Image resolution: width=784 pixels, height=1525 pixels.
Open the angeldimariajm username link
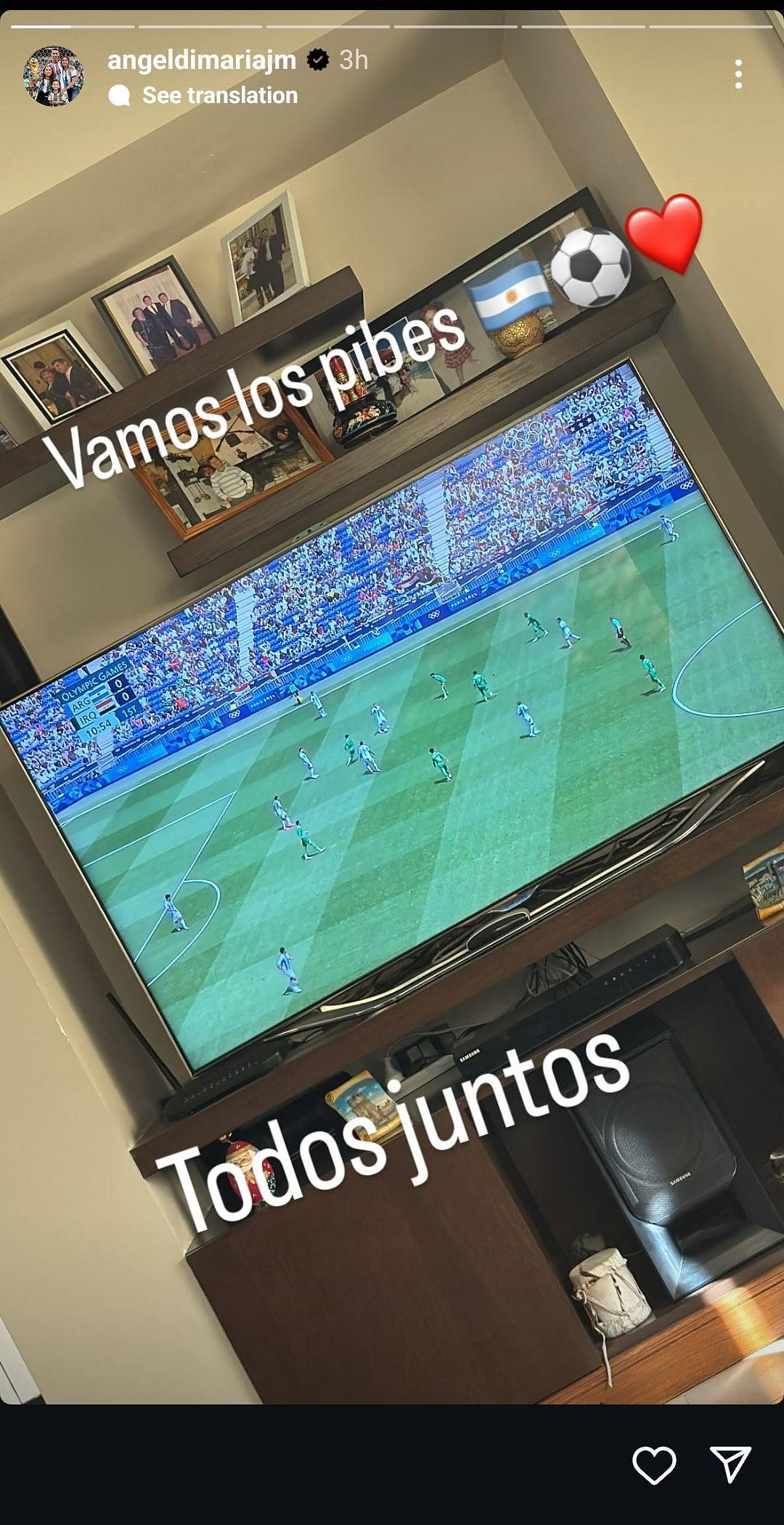pos(202,60)
